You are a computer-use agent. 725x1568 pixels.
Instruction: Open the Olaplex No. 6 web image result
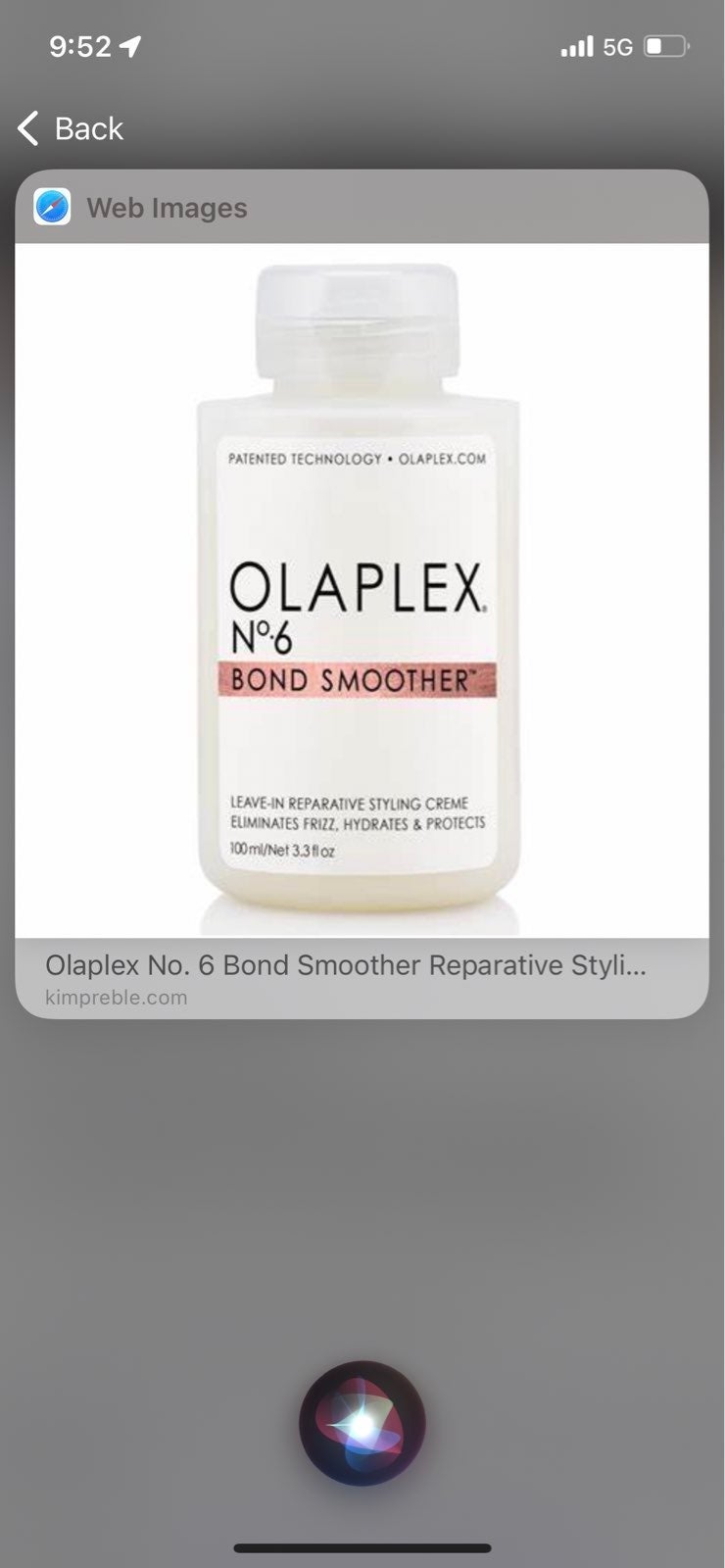pos(362,590)
